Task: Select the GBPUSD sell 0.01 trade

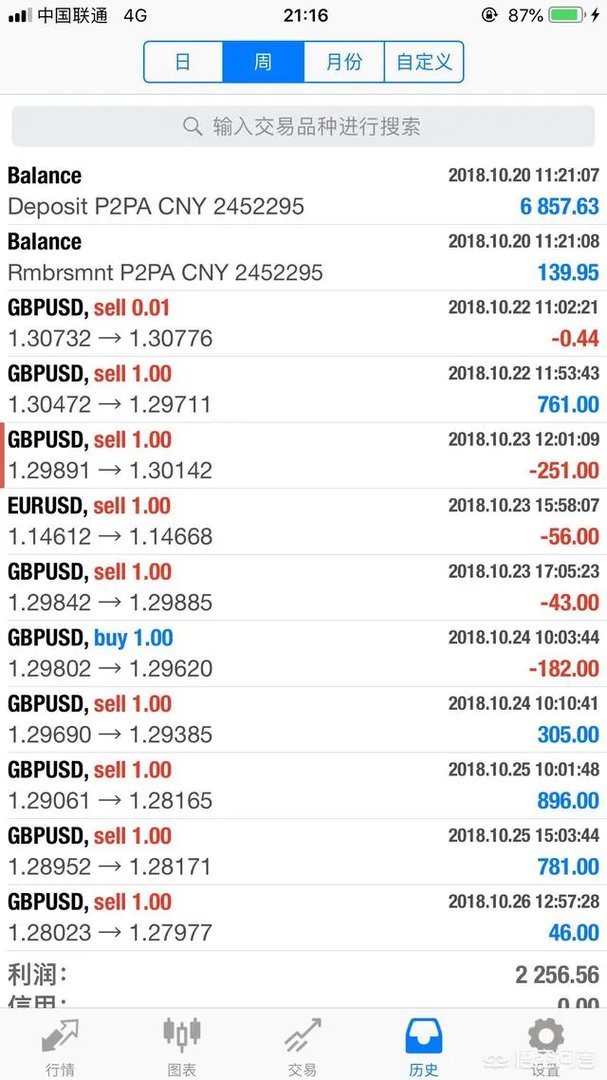Action: (x=303, y=323)
